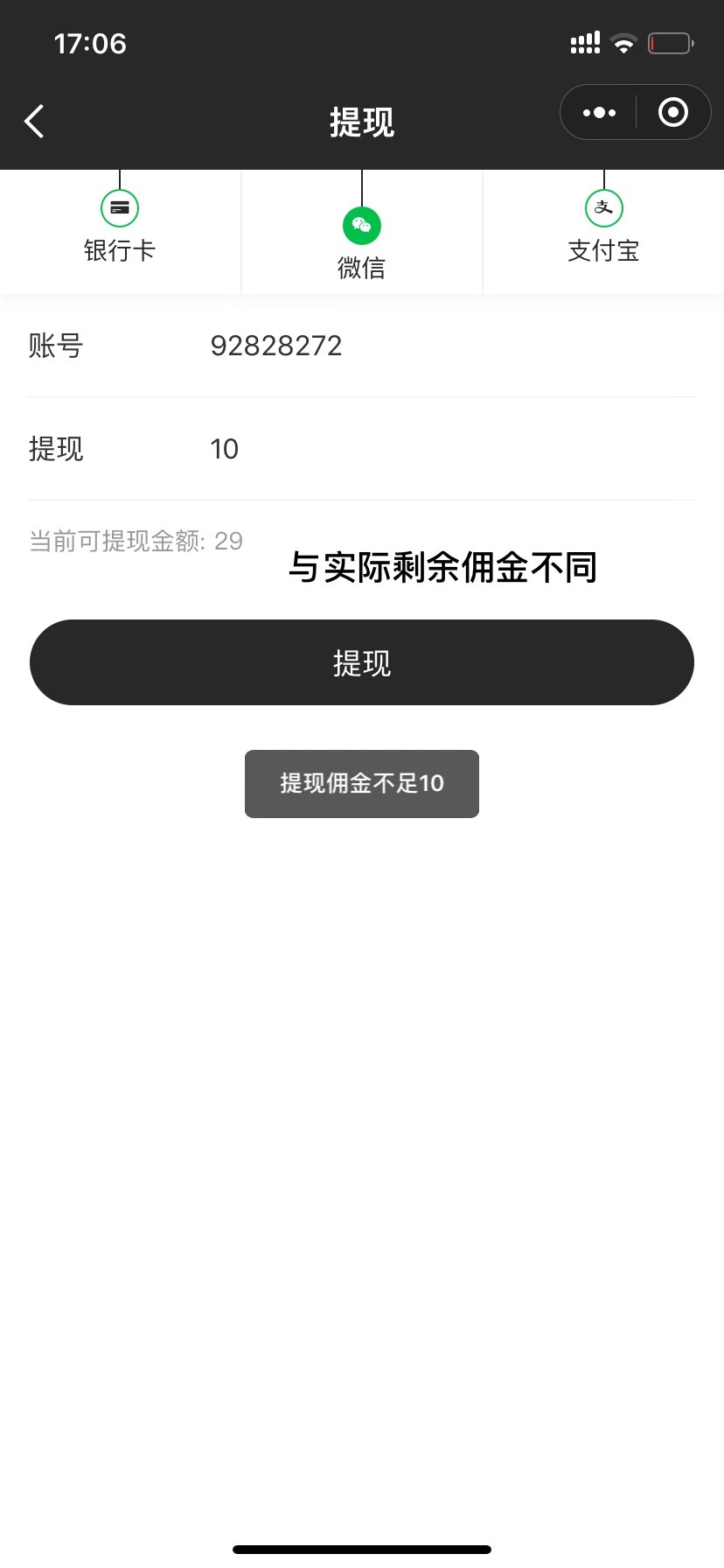The height and width of the screenshot is (1568, 724).
Task: Tap the home indicator bar at bottom
Action: tap(362, 1549)
